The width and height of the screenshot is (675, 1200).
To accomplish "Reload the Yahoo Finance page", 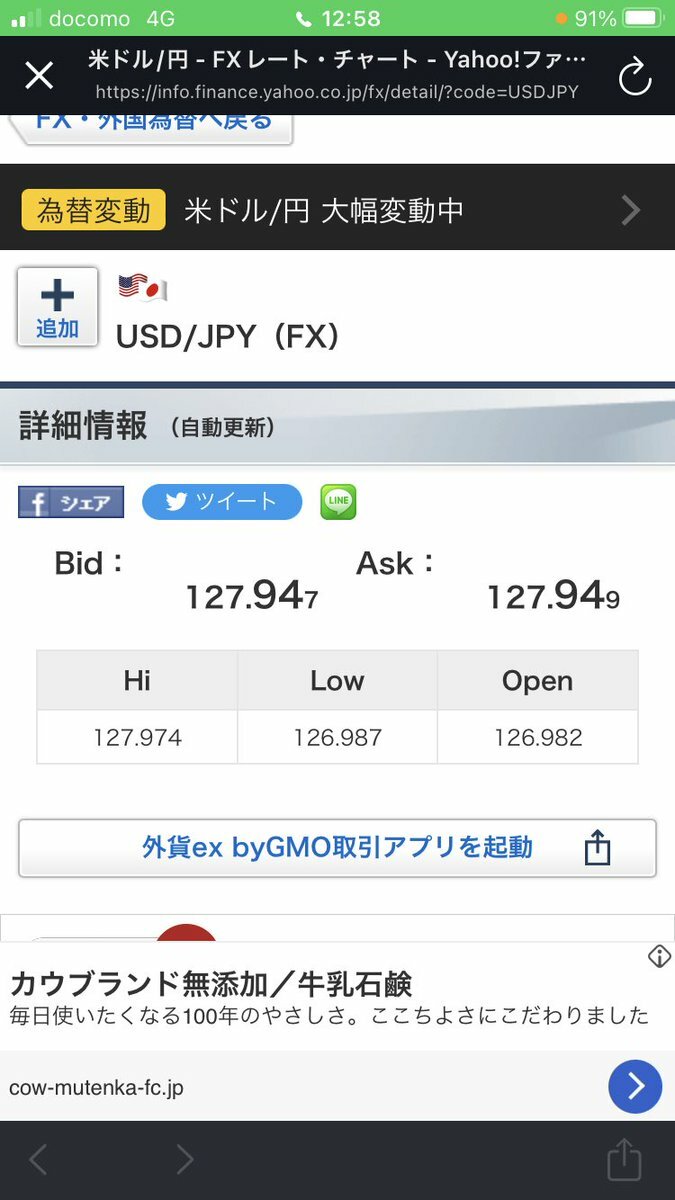I will [x=635, y=76].
